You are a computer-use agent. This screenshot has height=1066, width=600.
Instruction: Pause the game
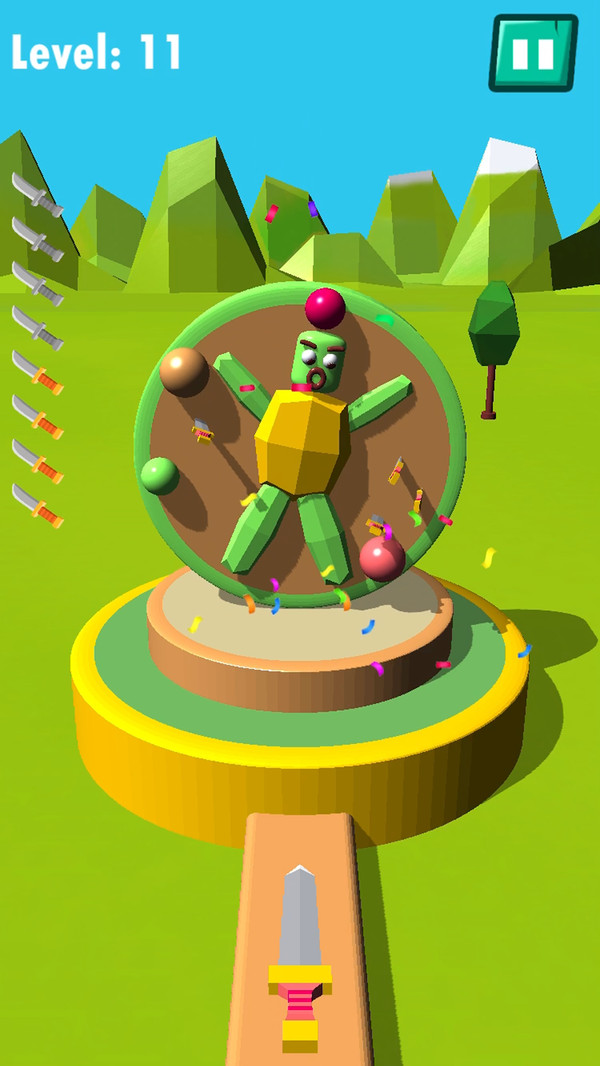point(533,52)
